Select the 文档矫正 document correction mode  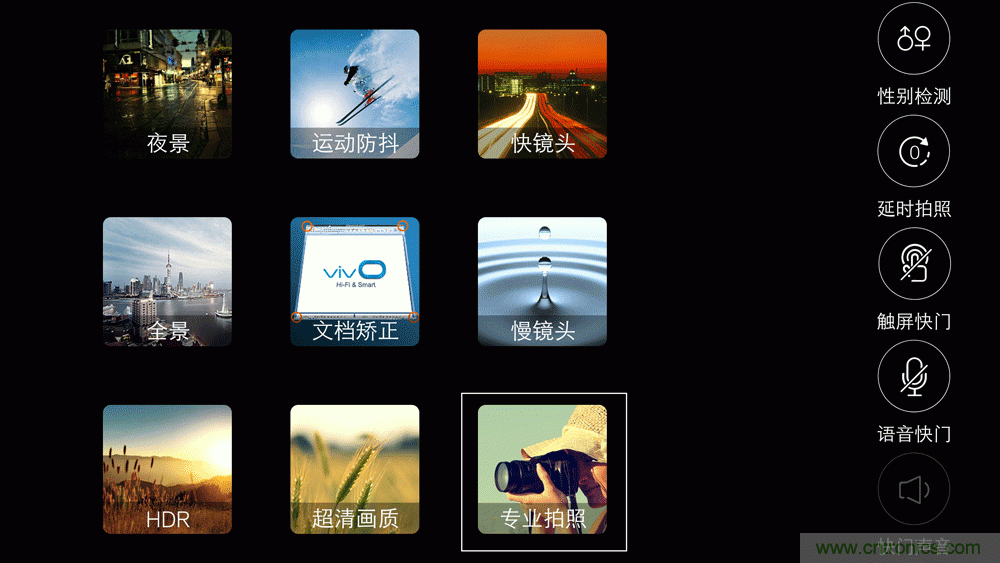coord(355,282)
